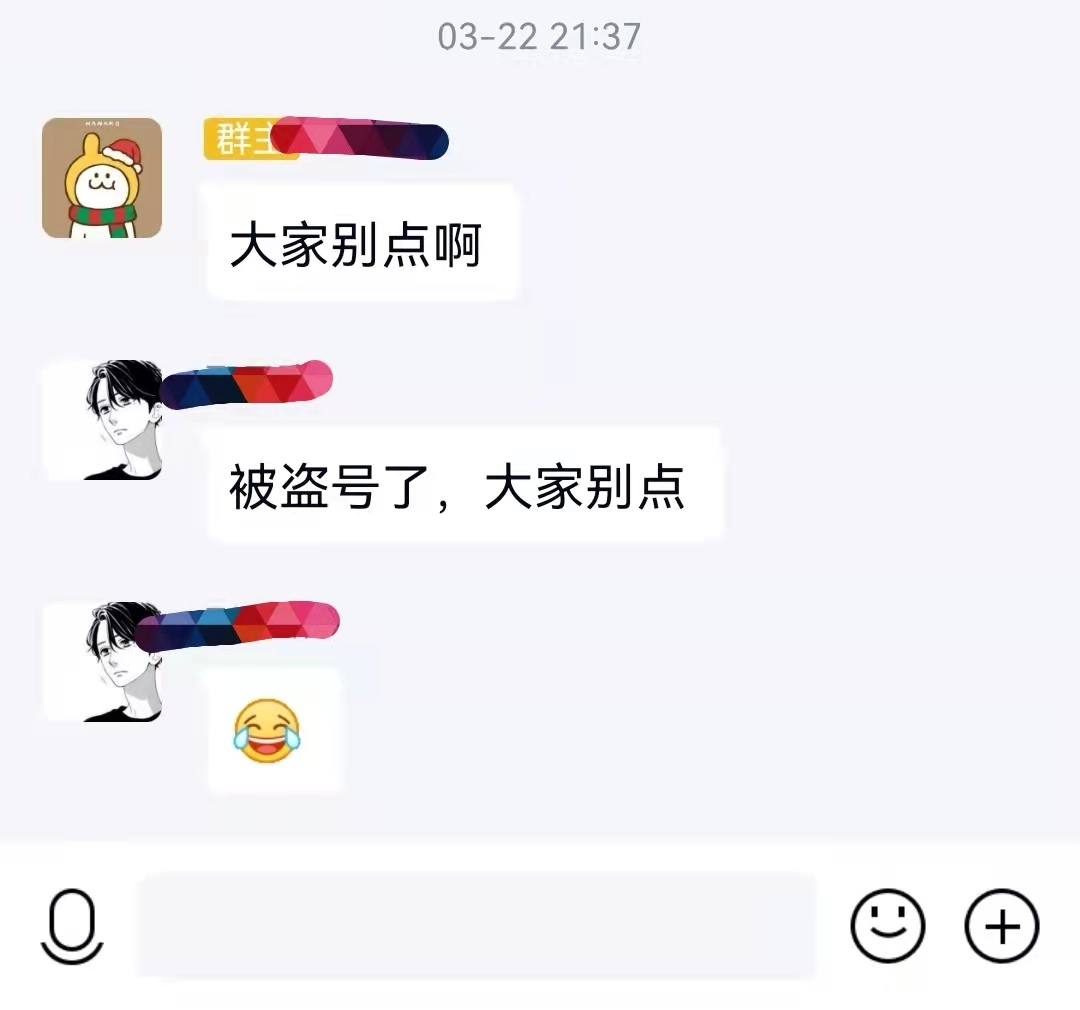The image size is (1080, 1010).
Task: Tap the voice input microphone icon
Action: click(72, 926)
